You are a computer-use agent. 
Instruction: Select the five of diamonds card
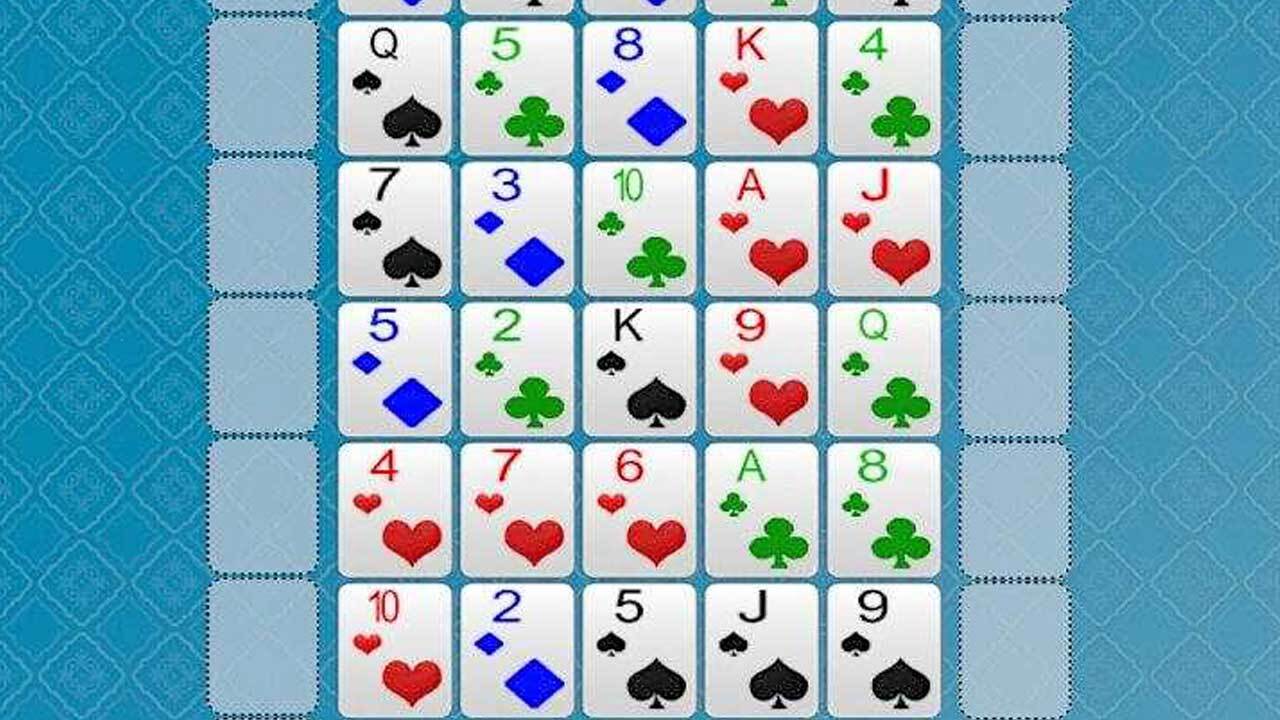(395, 370)
